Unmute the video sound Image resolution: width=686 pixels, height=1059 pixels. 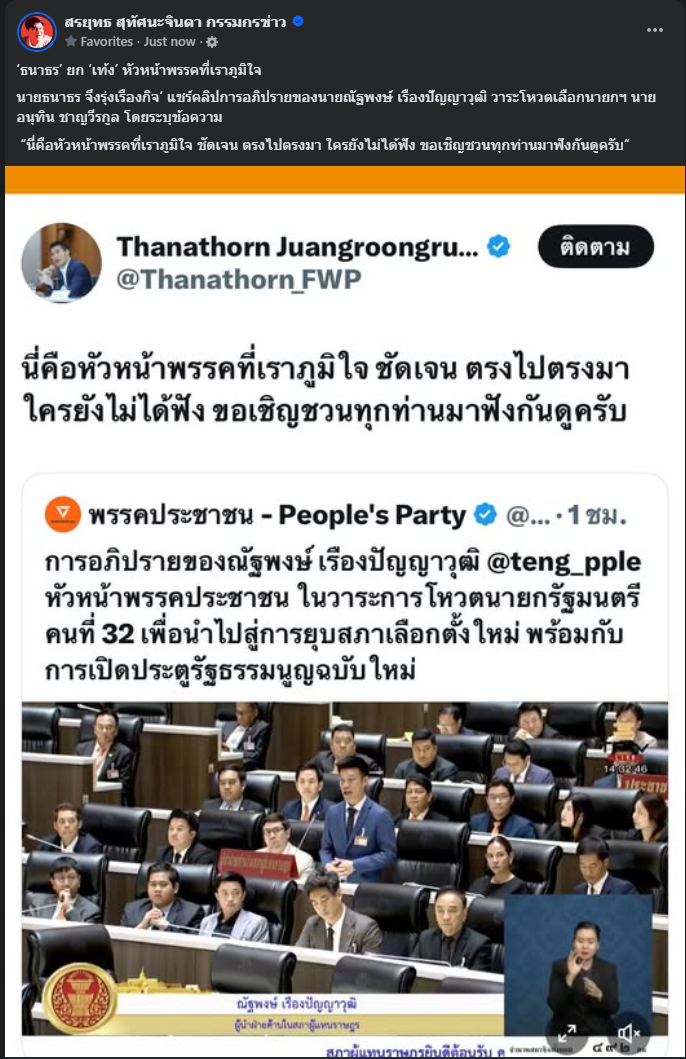(x=628, y=1033)
